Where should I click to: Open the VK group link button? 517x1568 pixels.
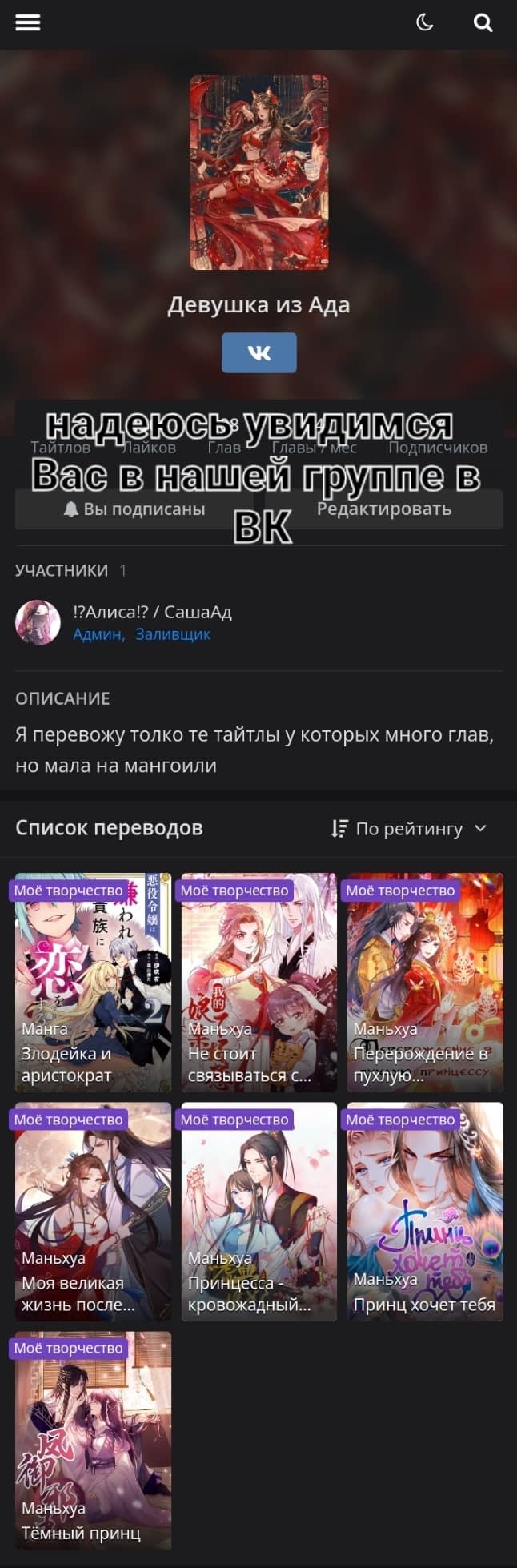[258, 353]
